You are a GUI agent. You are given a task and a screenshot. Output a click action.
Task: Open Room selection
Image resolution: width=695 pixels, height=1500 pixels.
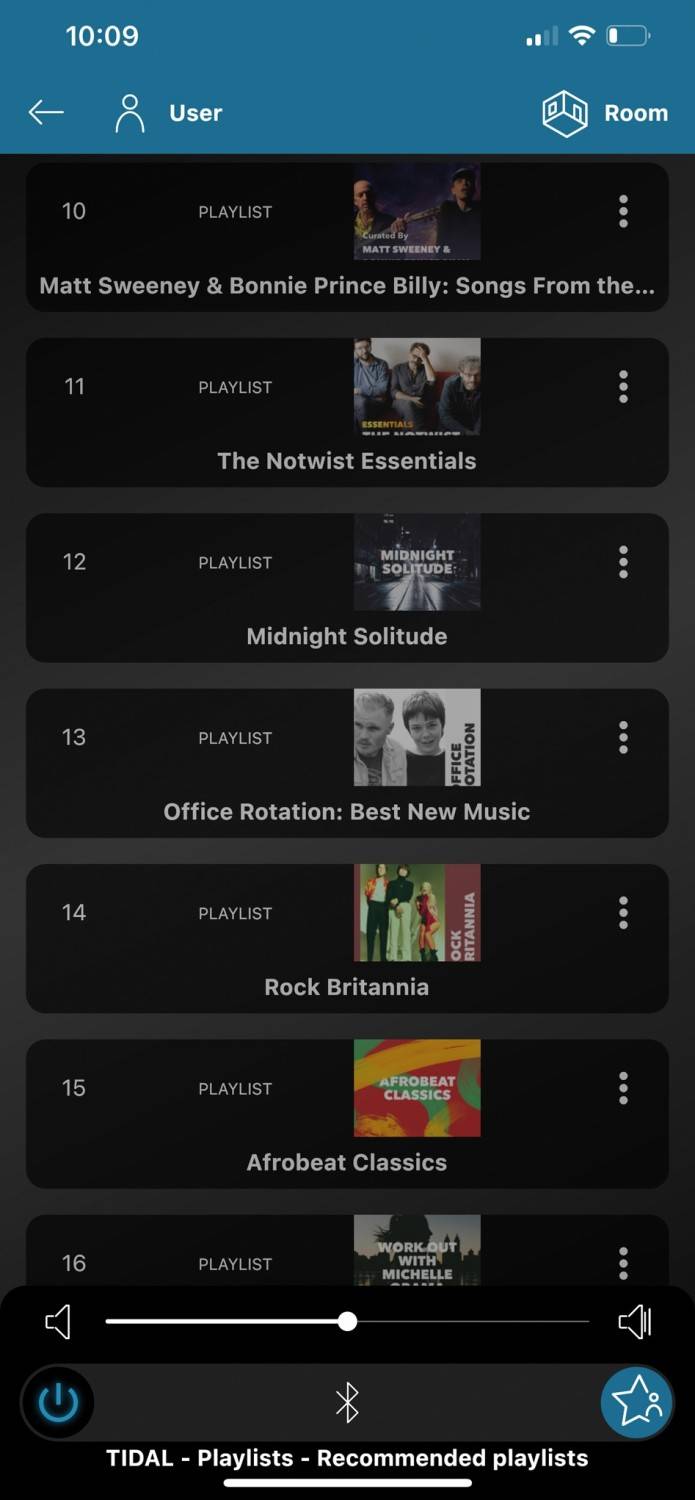605,113
